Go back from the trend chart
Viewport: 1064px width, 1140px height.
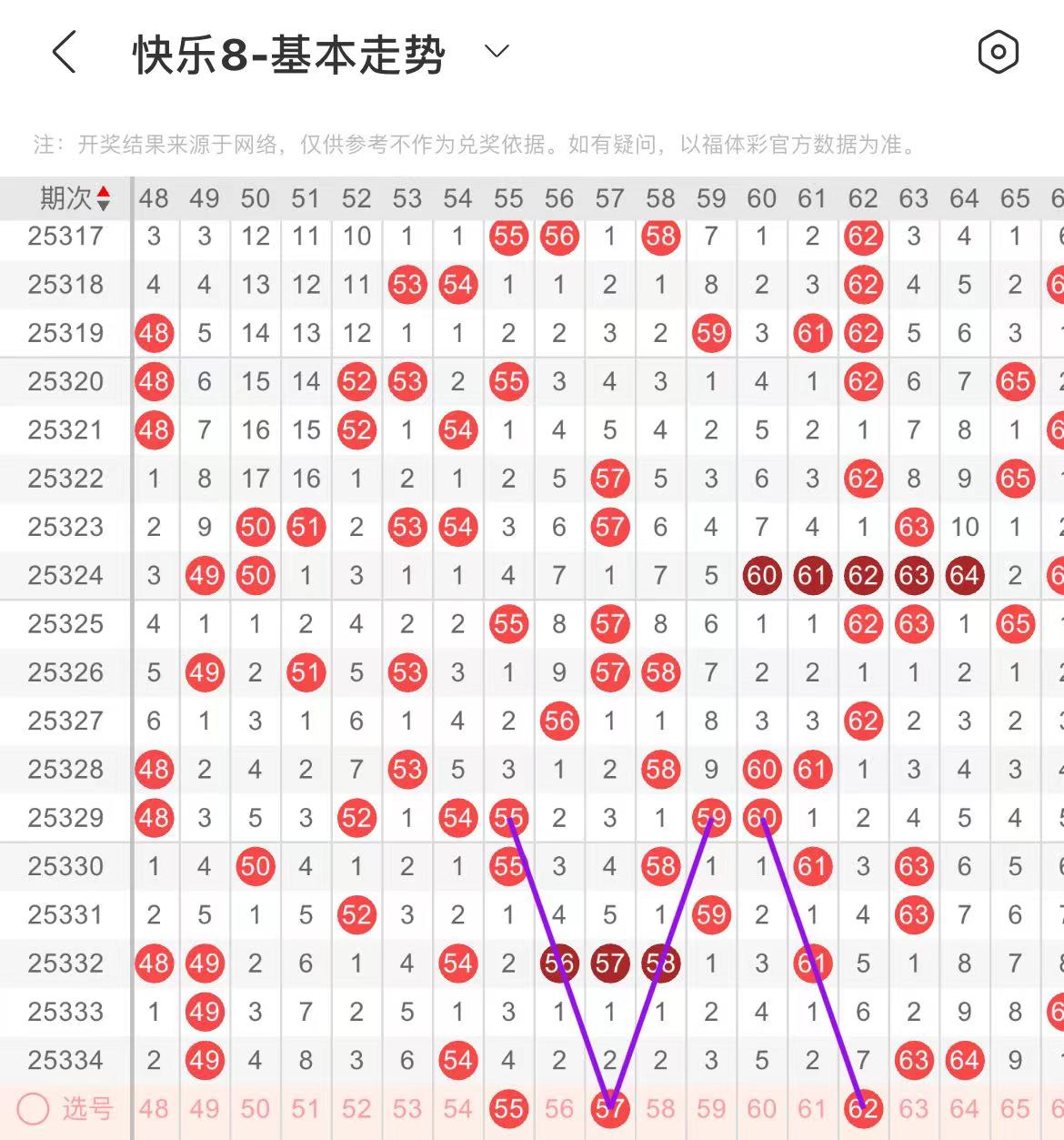point(64,52)
